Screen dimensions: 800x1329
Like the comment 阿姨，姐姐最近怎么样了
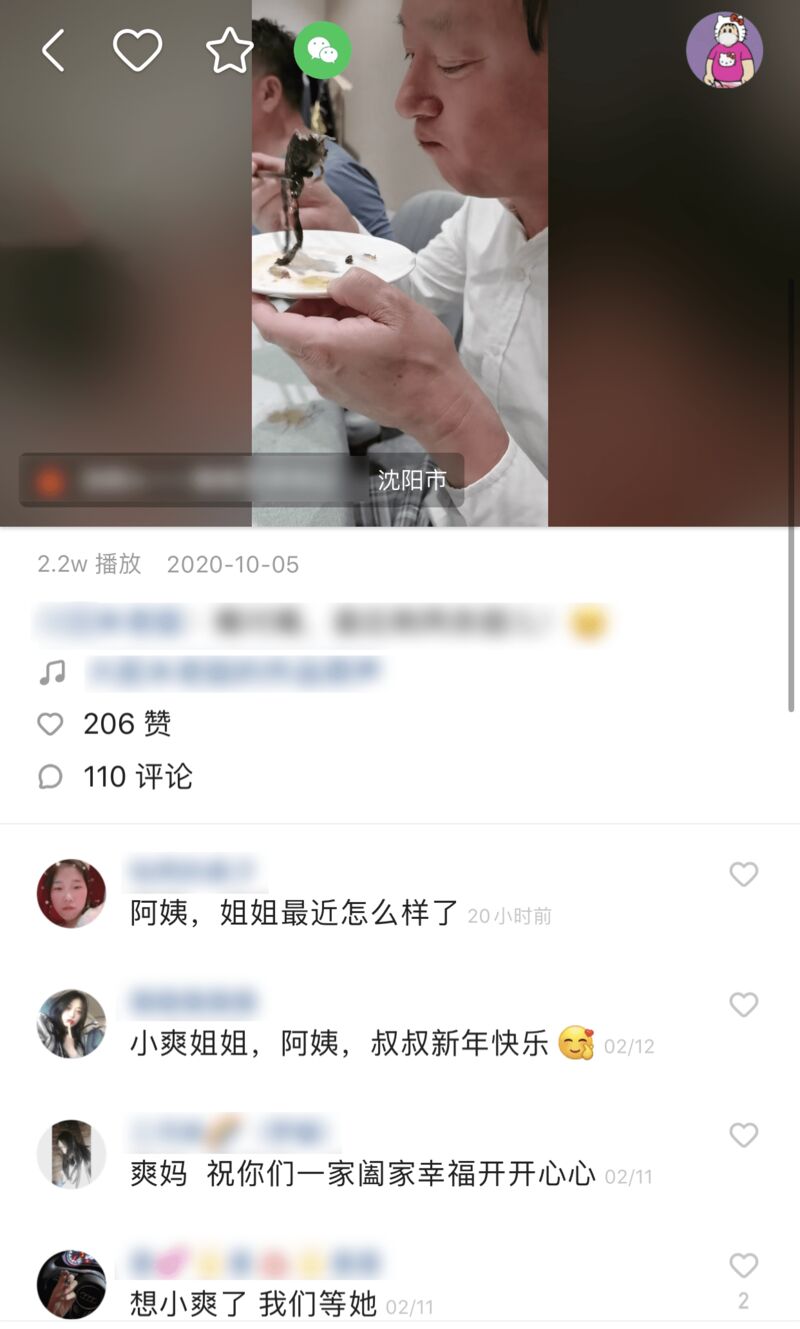coord(743,875)
